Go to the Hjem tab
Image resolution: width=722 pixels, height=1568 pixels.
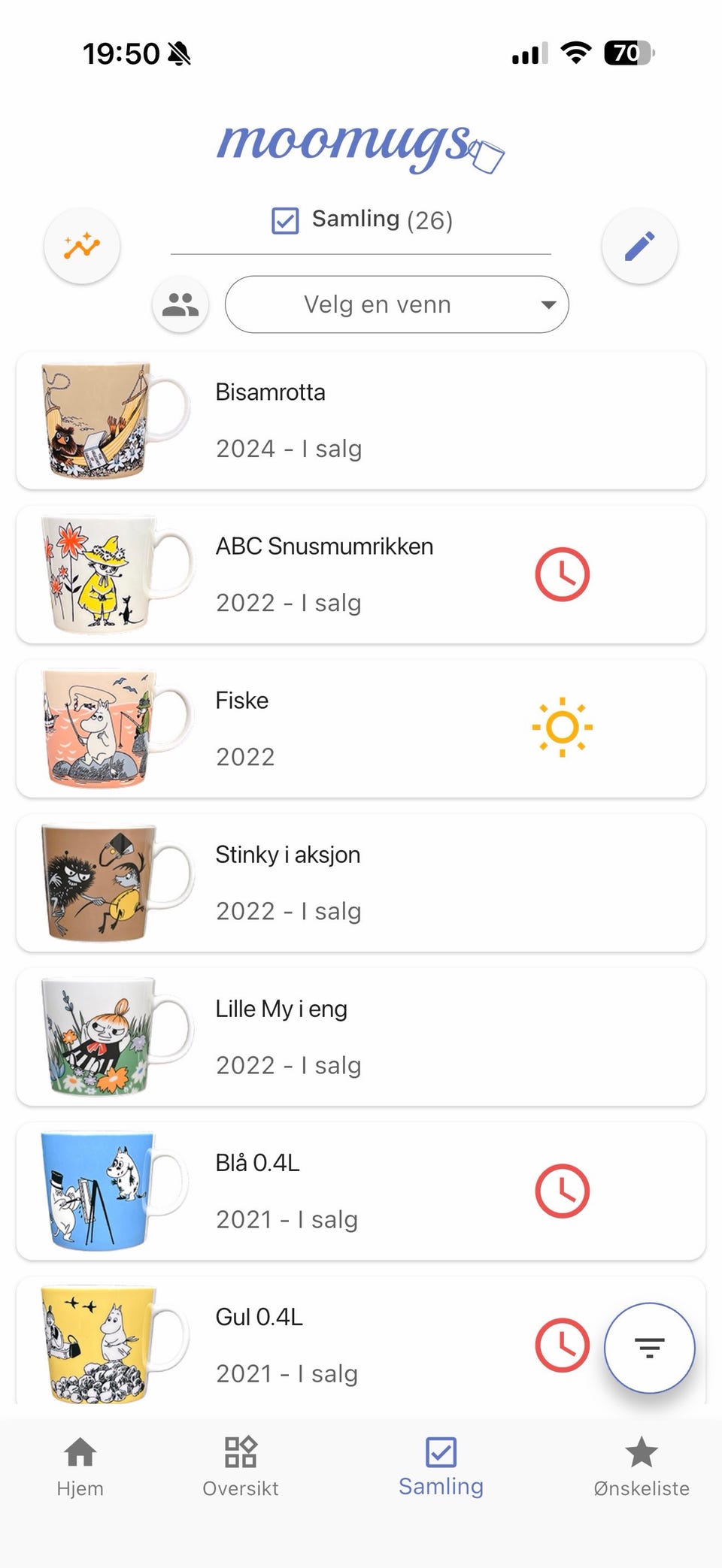pyautogui.click(x=80, y=1466)
